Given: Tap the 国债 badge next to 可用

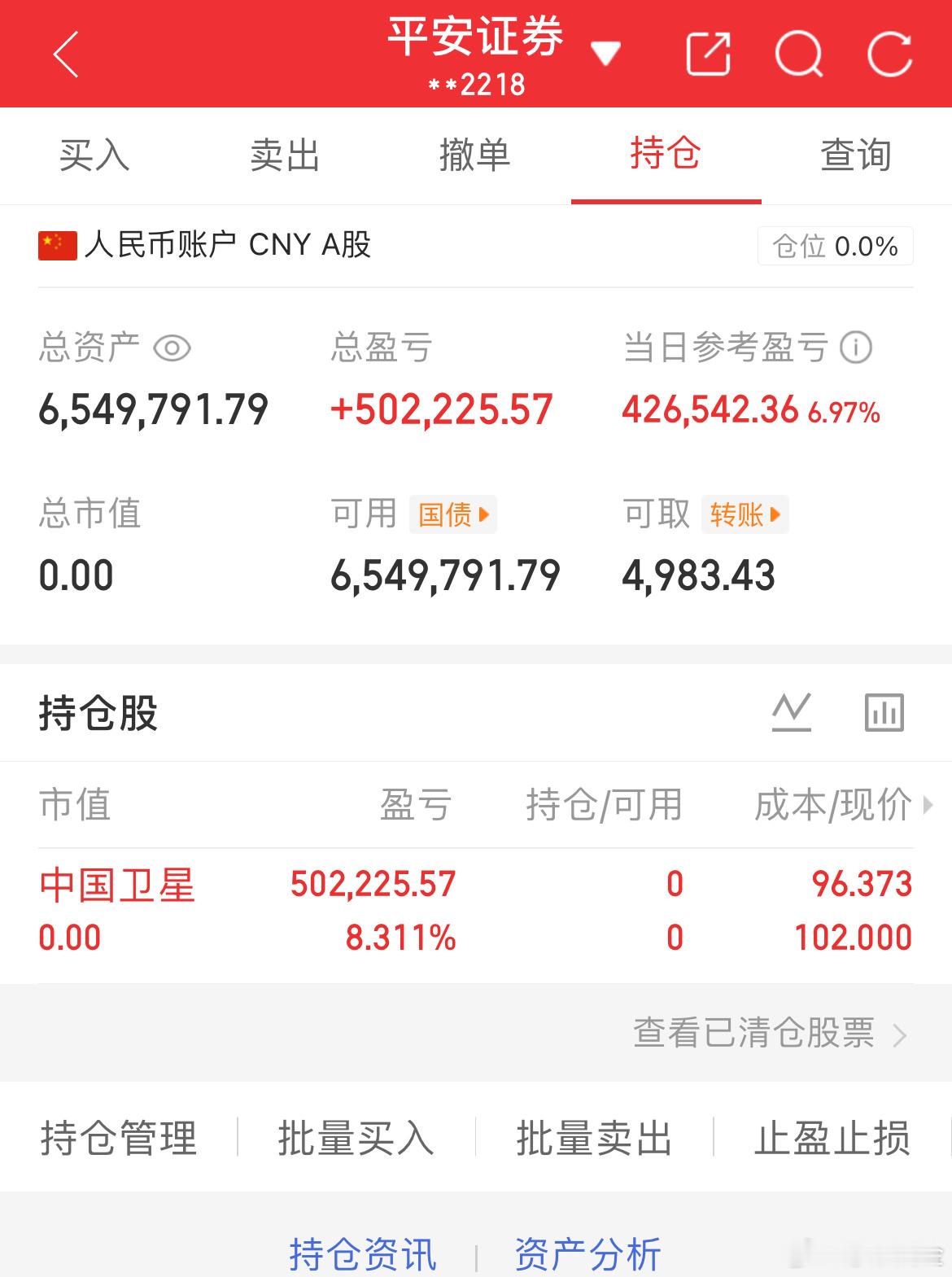Looking at the screenshot, I should click(x=452, y=514).
